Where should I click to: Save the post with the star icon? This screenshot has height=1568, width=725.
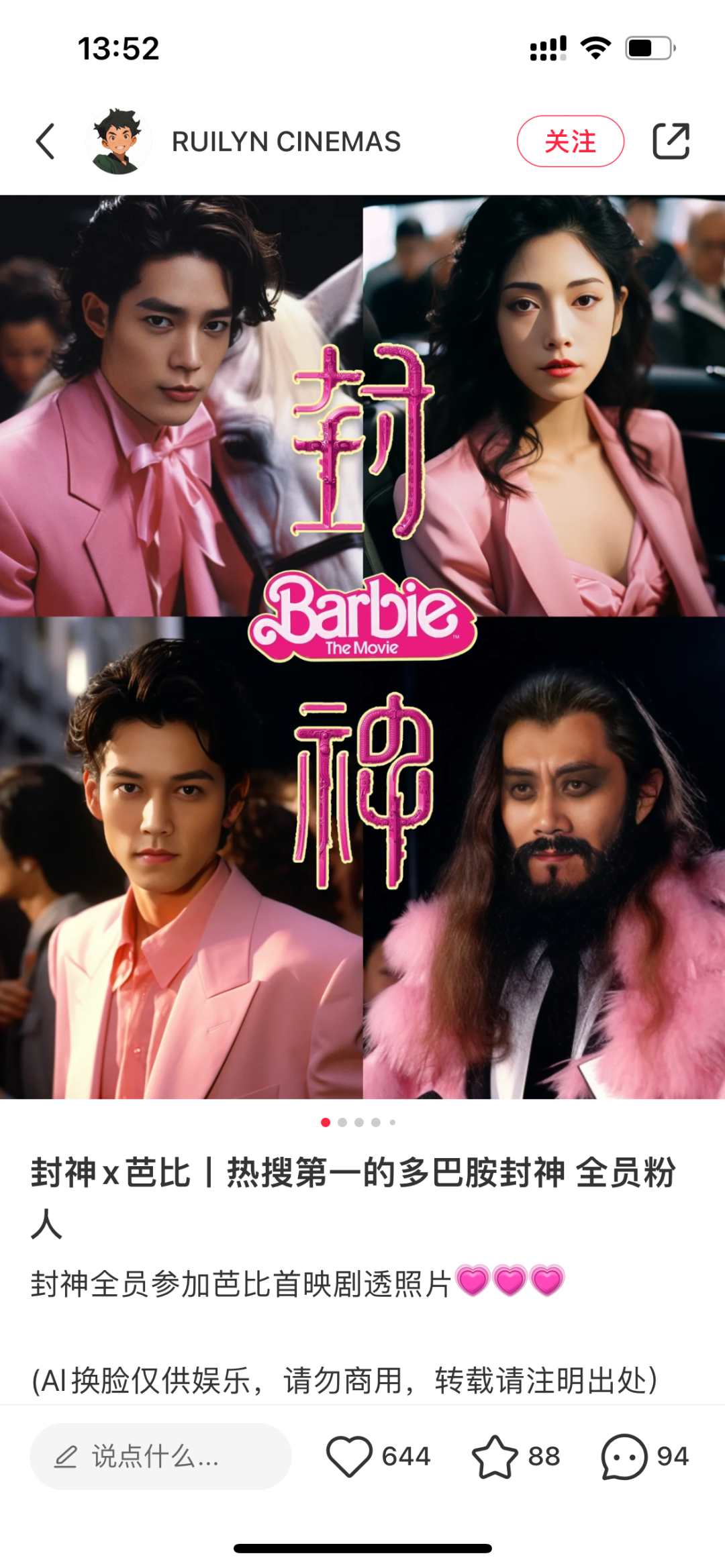click(x=495, y=1457)
